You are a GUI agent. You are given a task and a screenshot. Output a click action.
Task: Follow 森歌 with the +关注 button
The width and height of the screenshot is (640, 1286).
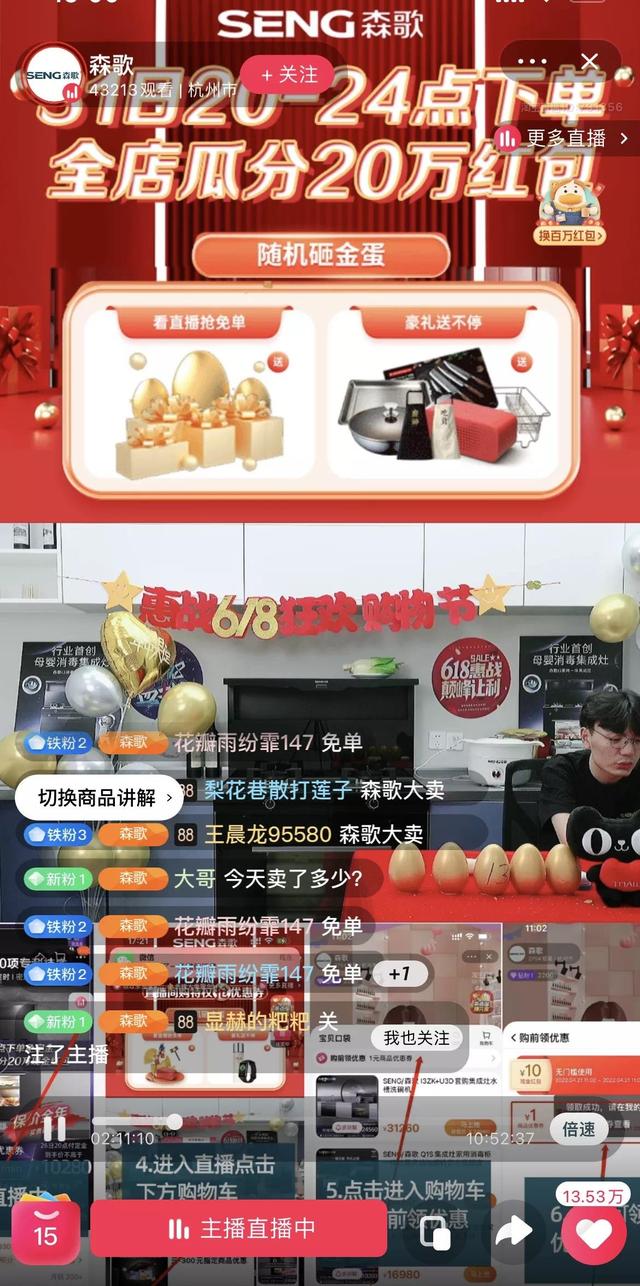tap(288, 75)
